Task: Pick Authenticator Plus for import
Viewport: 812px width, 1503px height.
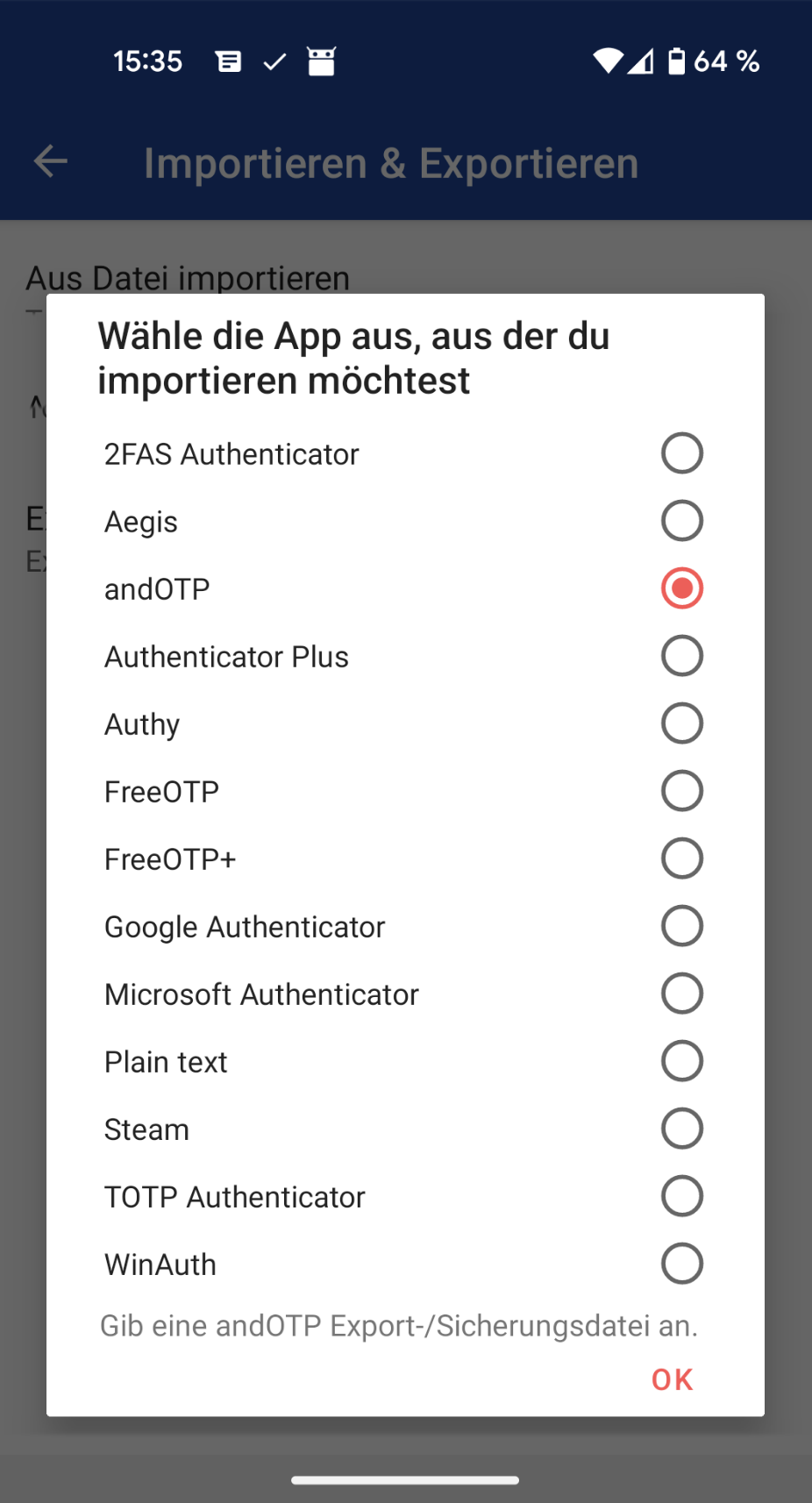Action: pos(681,656)
